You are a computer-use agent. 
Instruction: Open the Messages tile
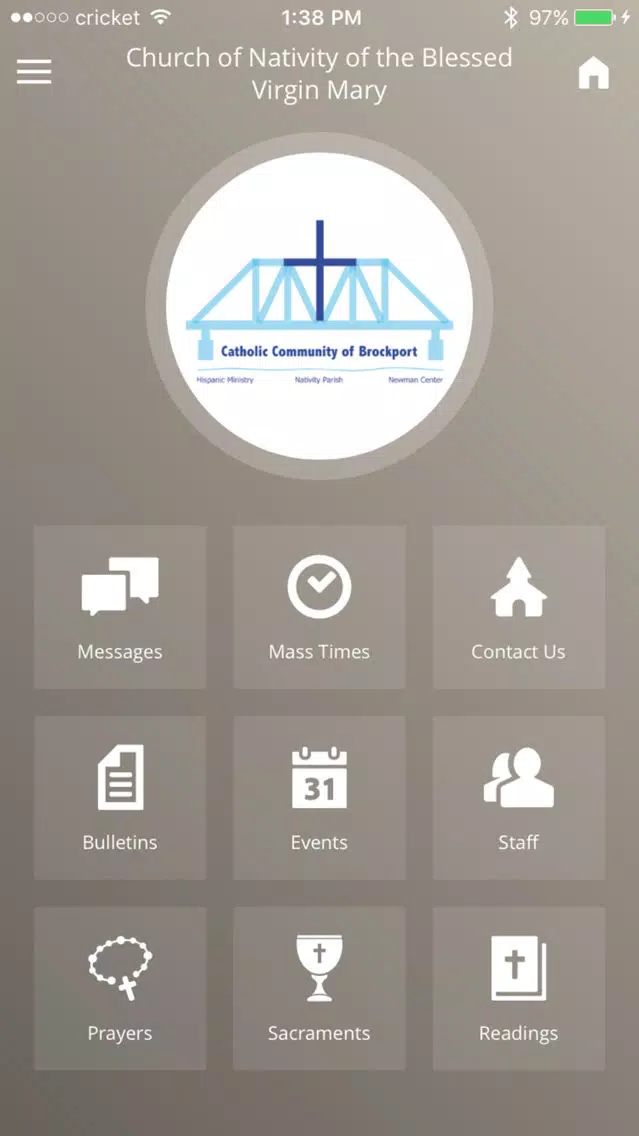tap(120, 607)
